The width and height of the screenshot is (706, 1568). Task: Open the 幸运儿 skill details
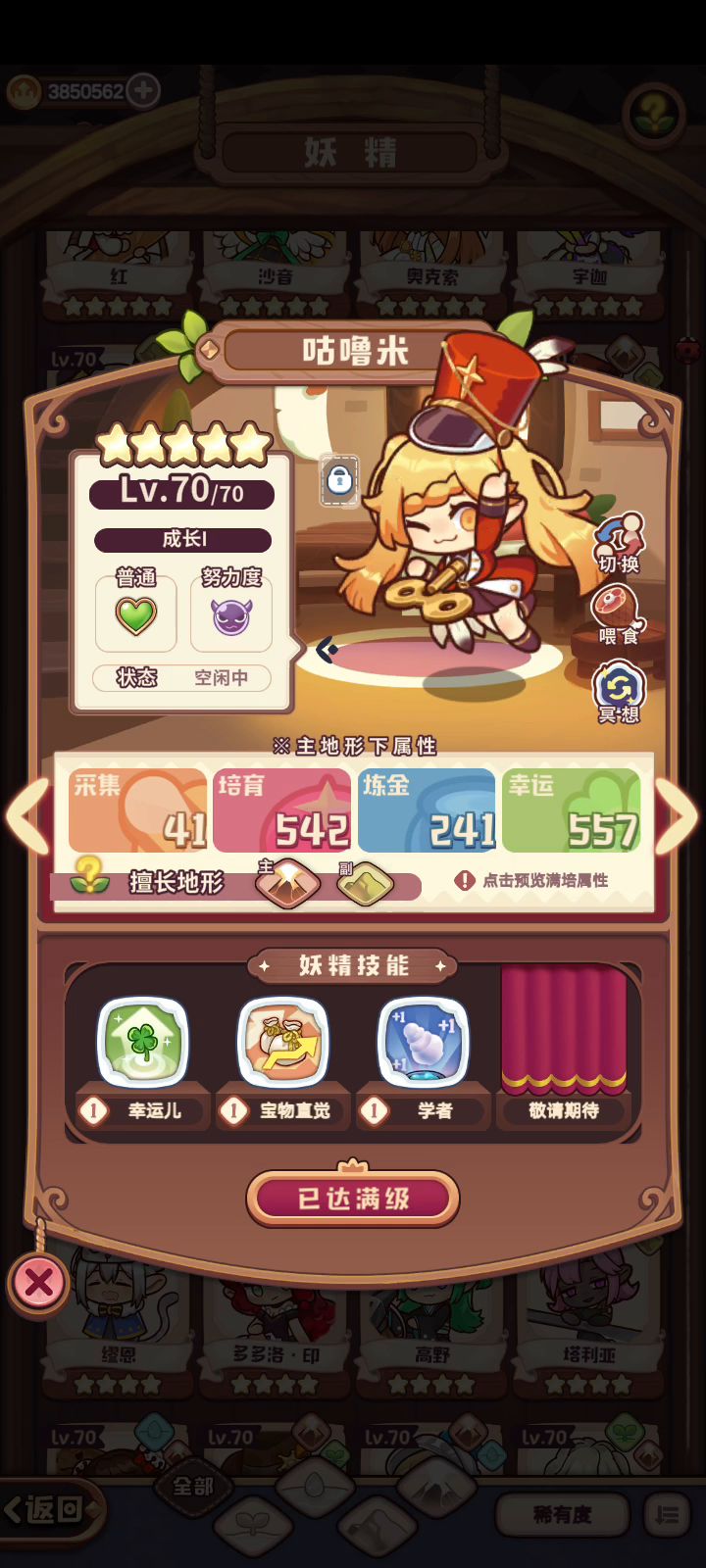coord(143,1044)
